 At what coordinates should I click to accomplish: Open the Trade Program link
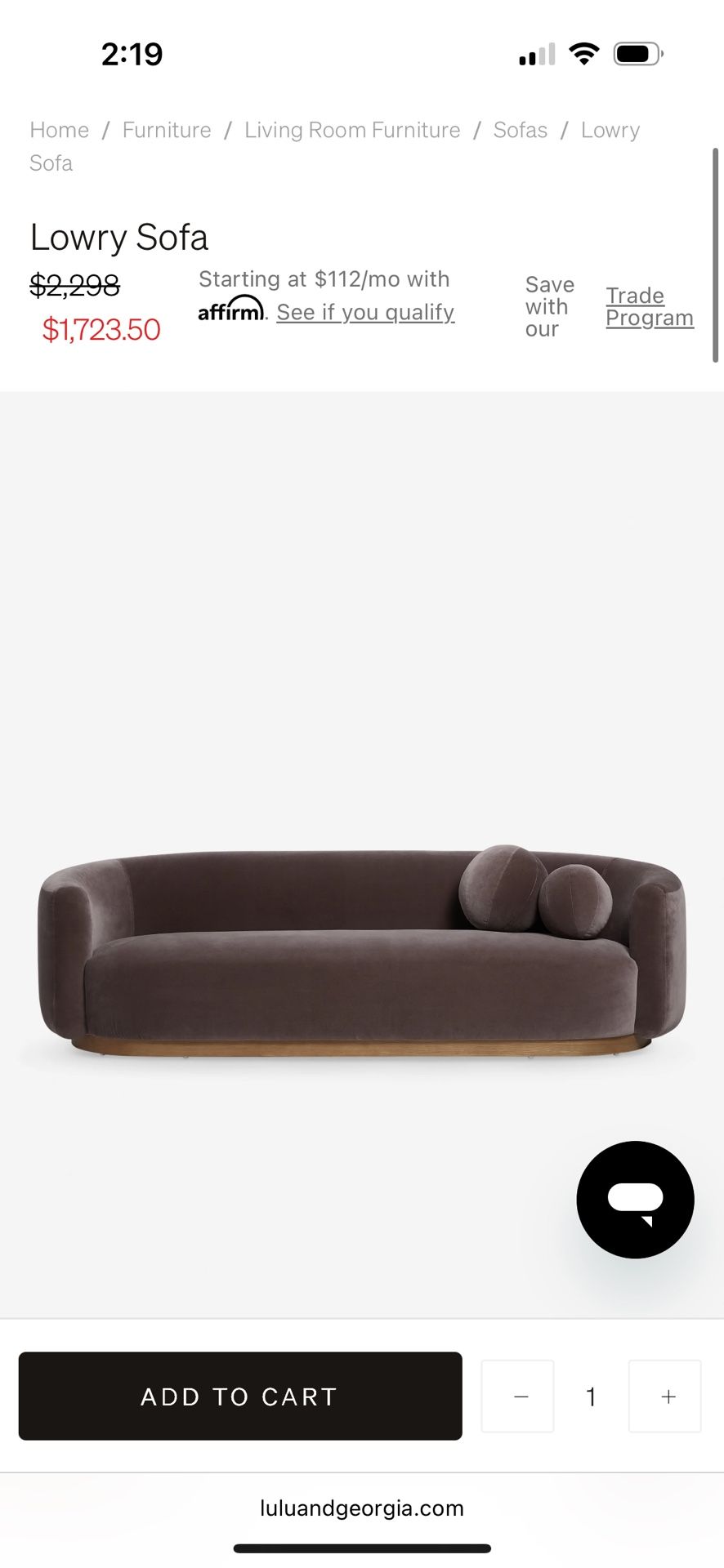[649, 307]
